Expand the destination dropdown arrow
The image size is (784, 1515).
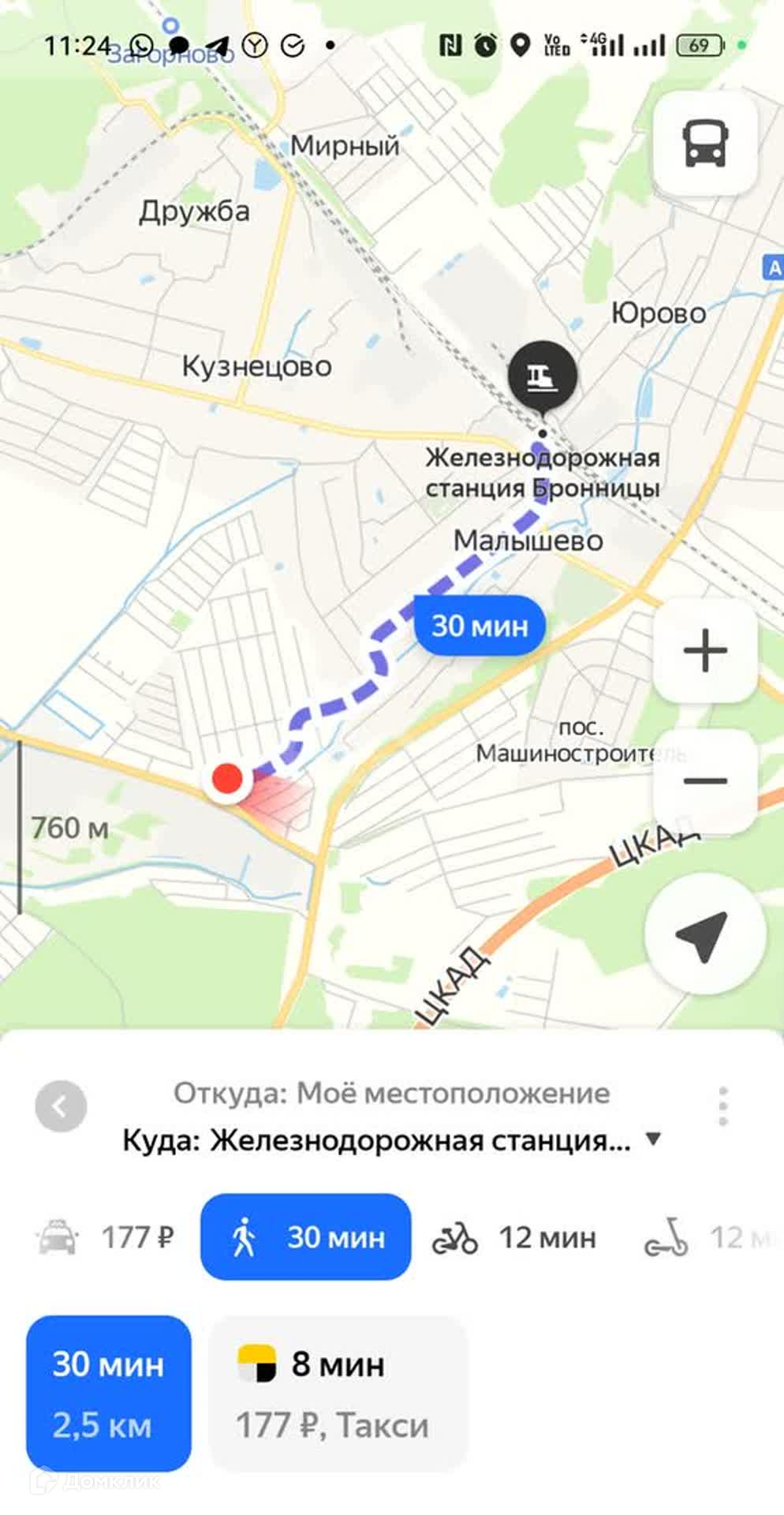pos(653,1139)
